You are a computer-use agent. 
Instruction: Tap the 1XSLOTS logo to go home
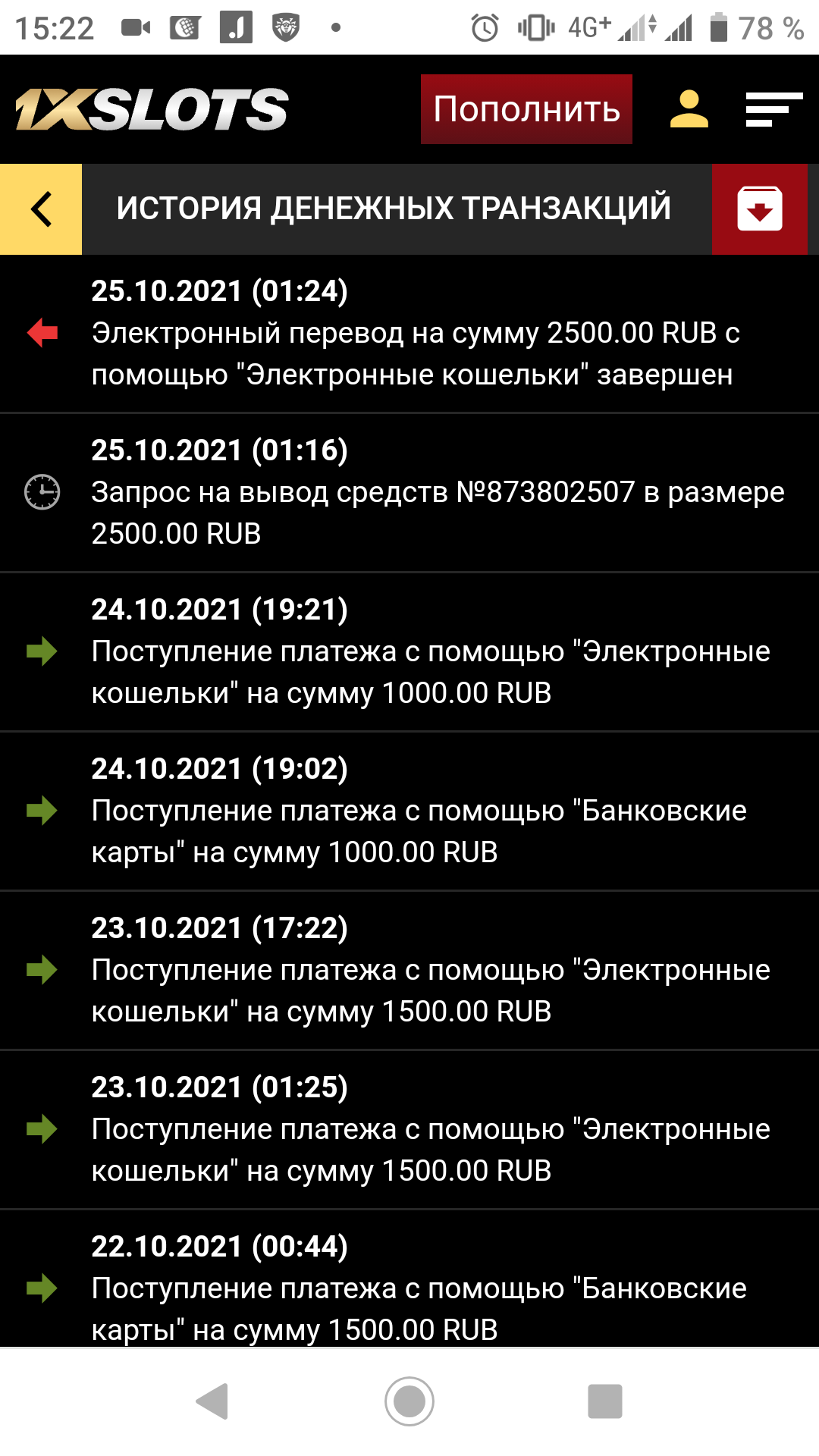pos(152,109)
